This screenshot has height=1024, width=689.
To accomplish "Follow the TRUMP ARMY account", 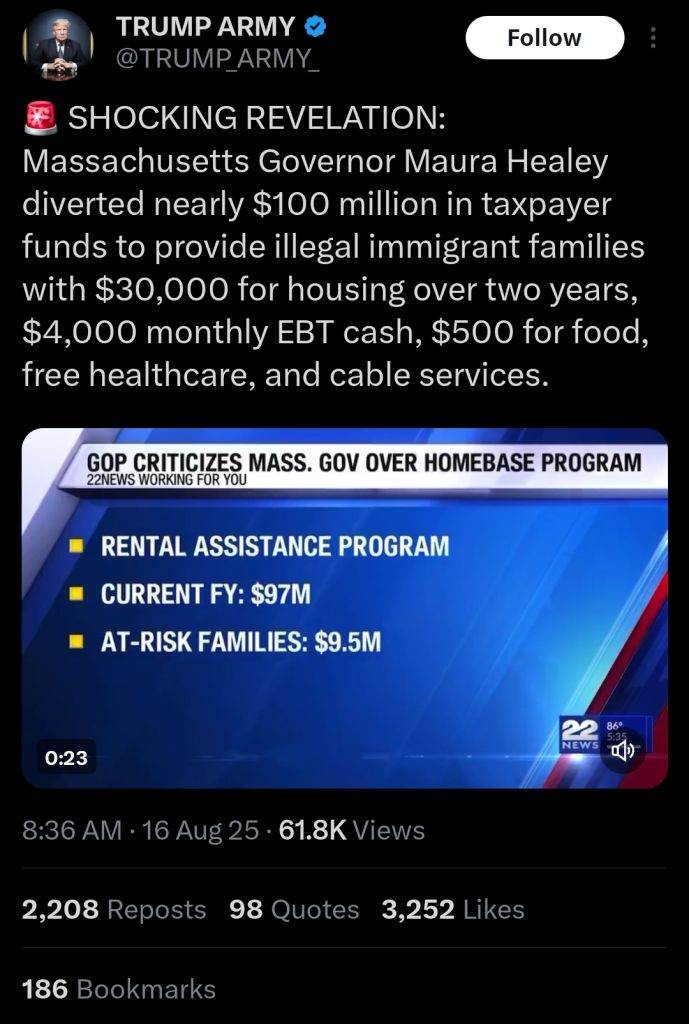I will point(544,38).
